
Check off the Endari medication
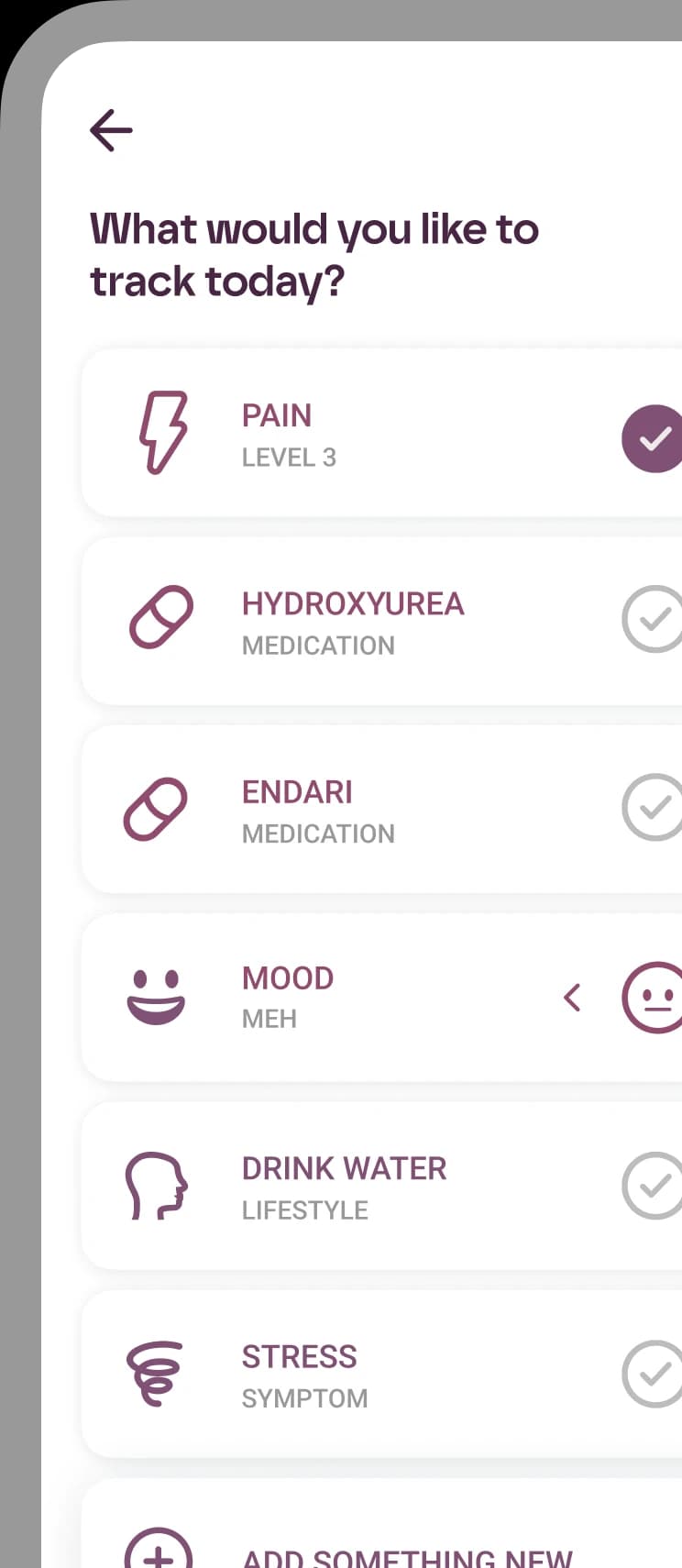point(653,808)
